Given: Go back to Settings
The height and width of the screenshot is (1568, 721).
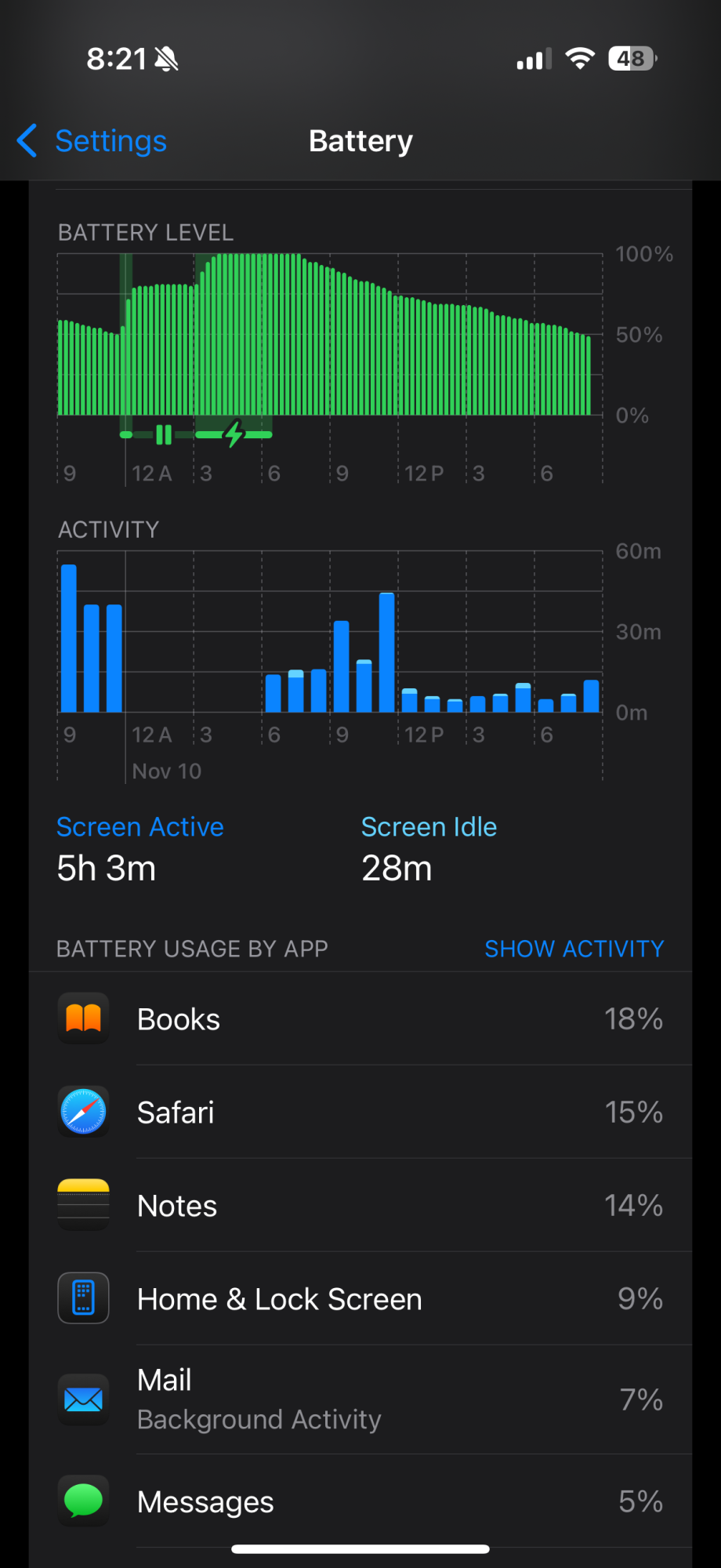Looking at the screenshot, I should [x=92, y=141].
